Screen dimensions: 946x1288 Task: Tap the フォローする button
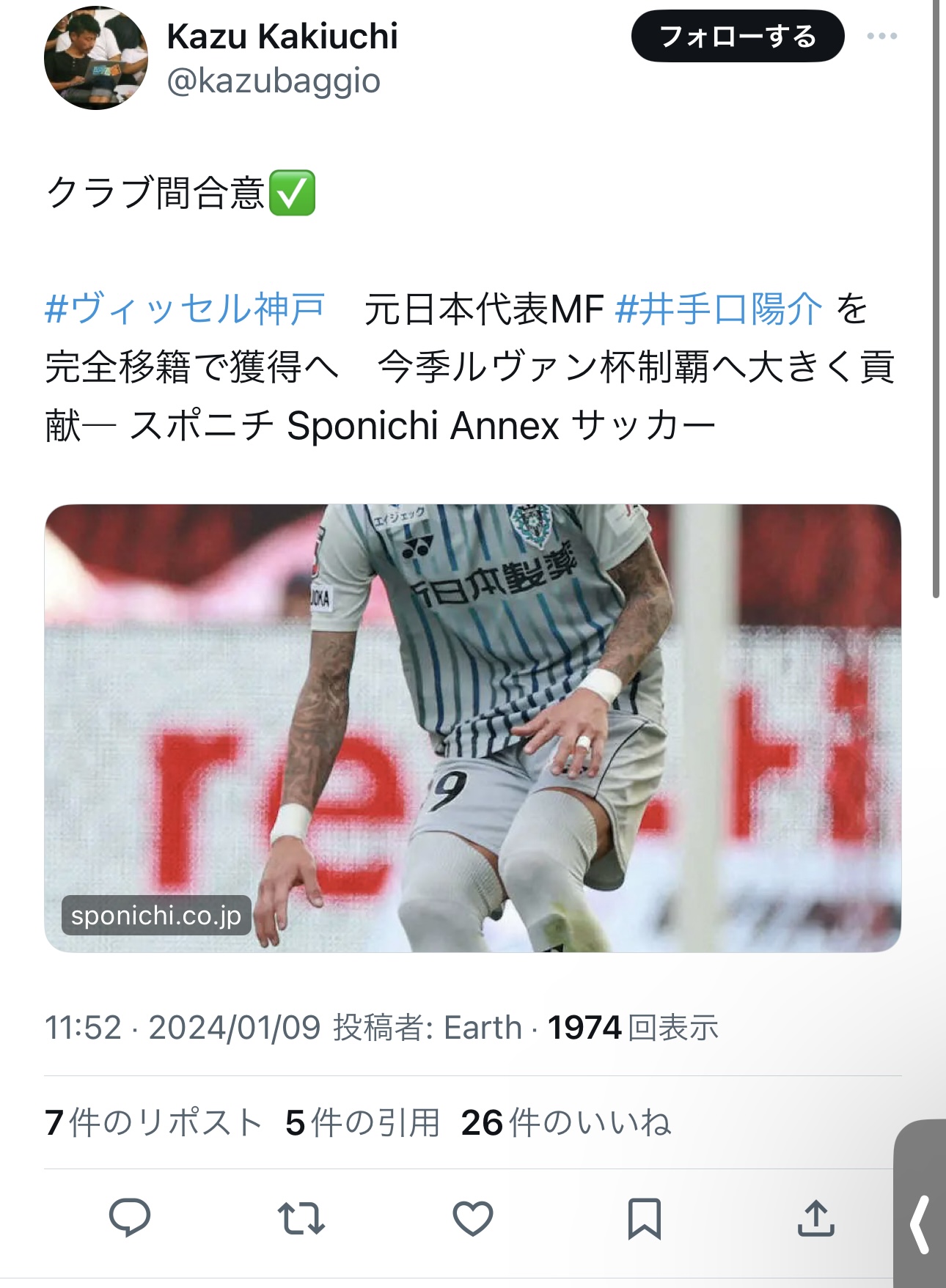pos(737,36)
